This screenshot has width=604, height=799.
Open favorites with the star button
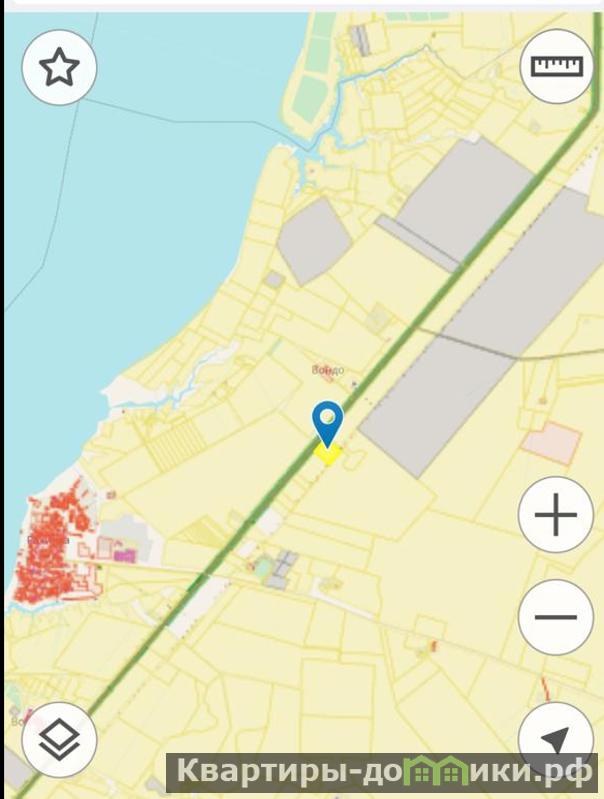coord(59,68)
